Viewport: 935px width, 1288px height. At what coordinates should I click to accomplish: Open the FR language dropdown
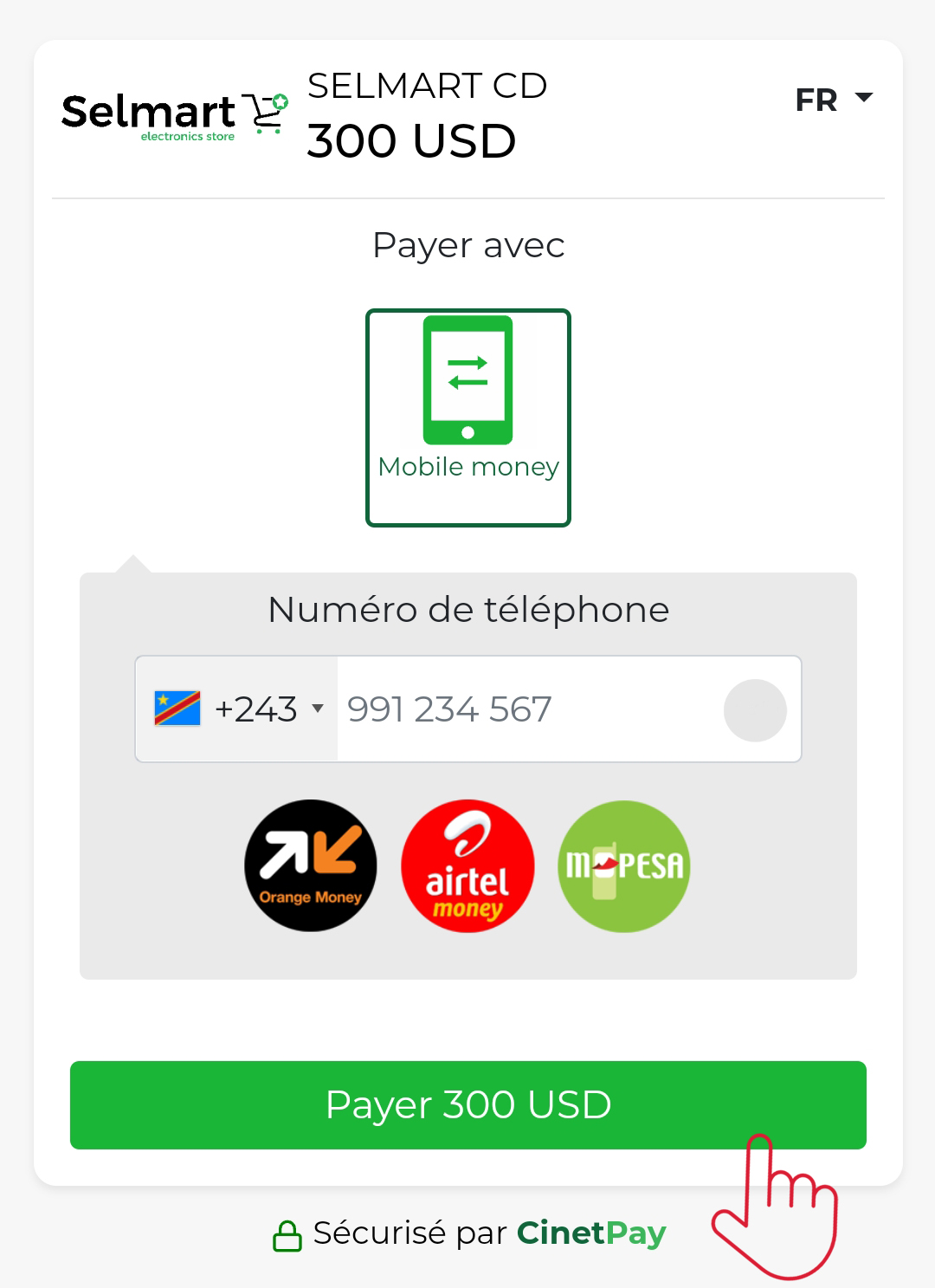click(x=833, y=100)
